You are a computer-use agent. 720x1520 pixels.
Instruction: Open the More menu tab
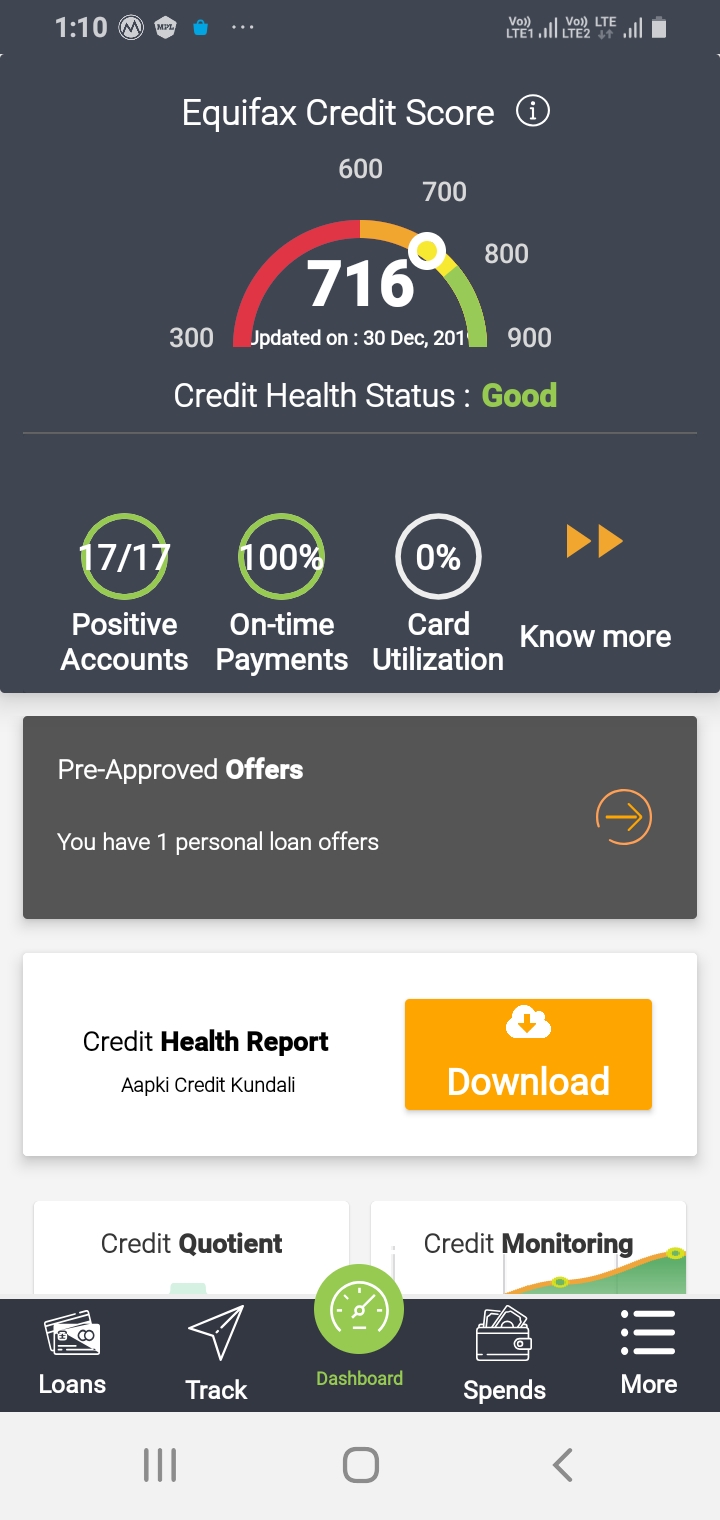648,1355
